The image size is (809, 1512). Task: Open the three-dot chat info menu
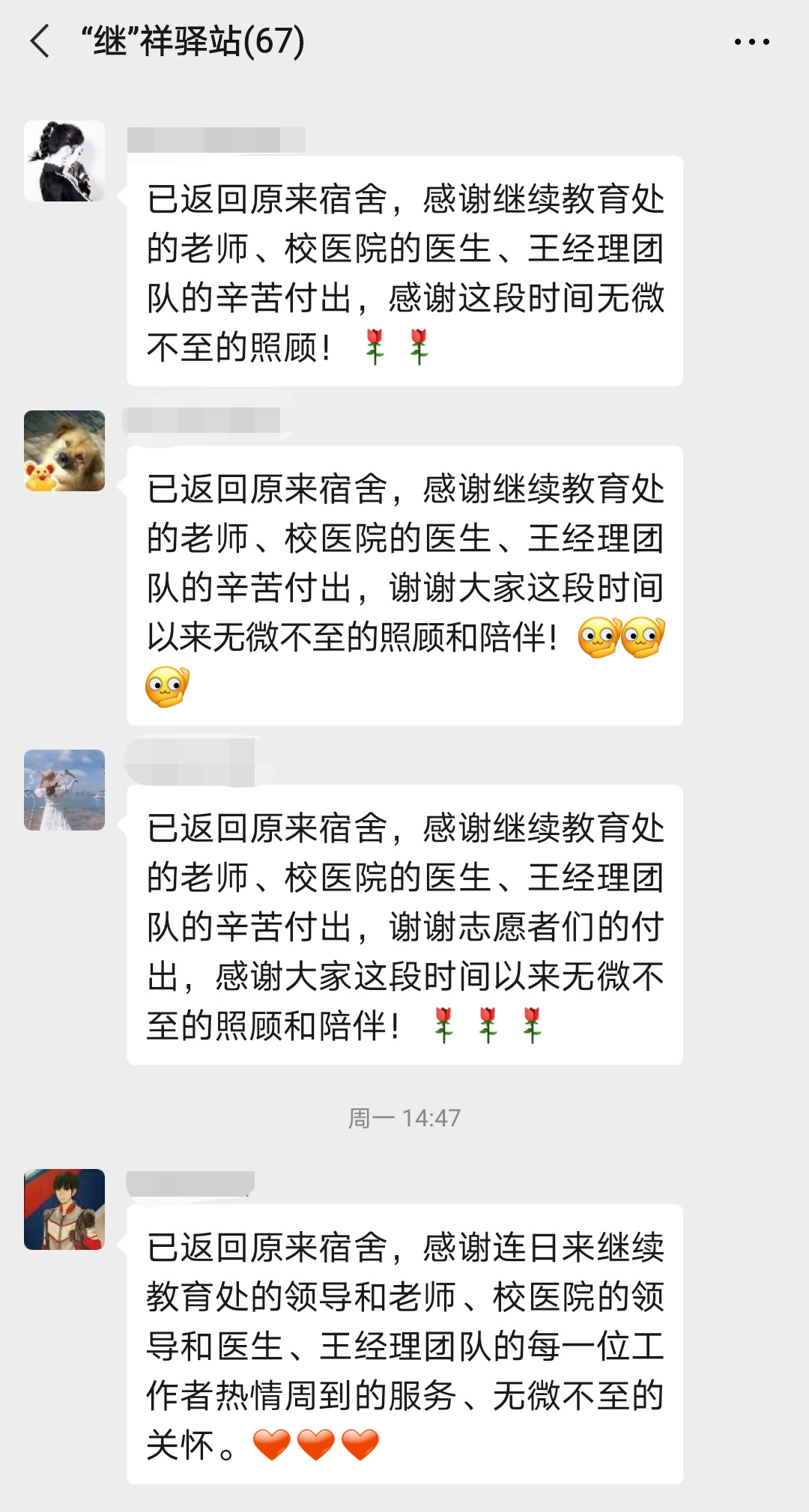[751, 42]
